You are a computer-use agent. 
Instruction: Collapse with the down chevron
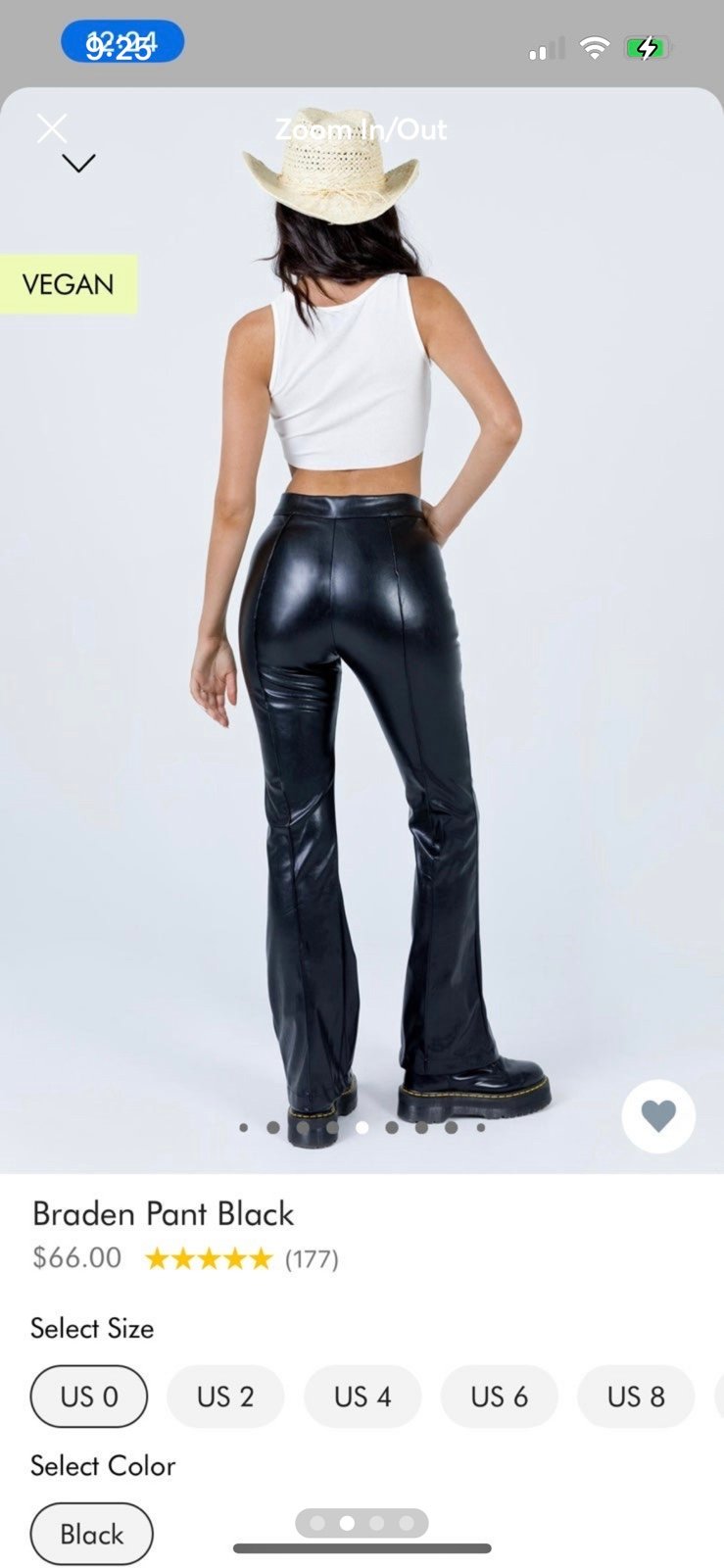pos(78,163)
